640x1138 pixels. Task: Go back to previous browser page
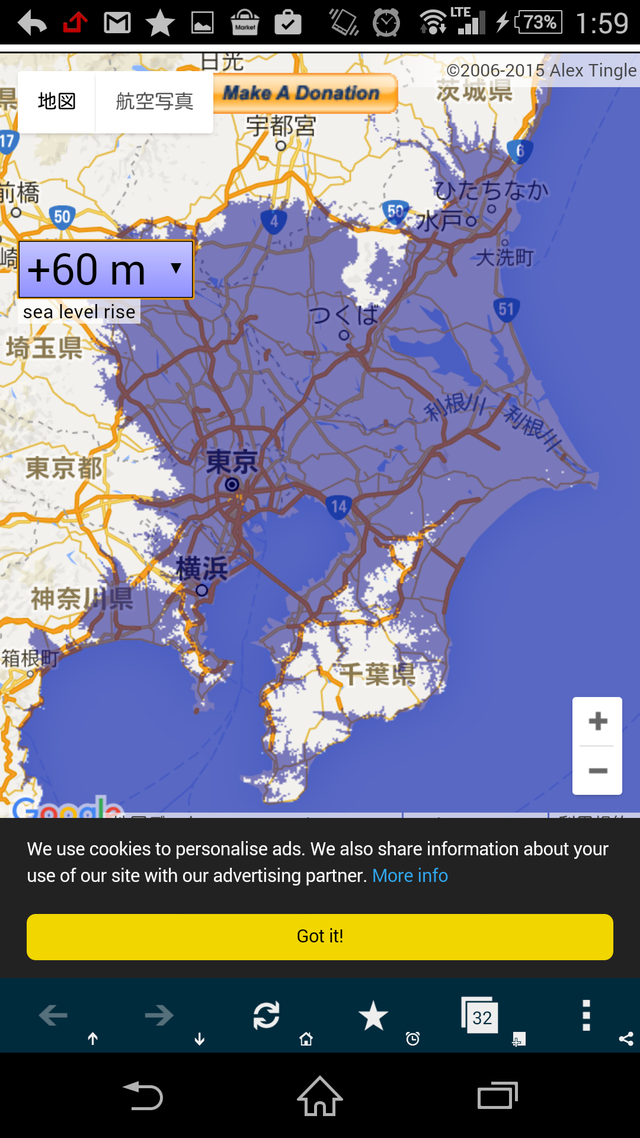pyautogui.click(x=53, y=1016)
